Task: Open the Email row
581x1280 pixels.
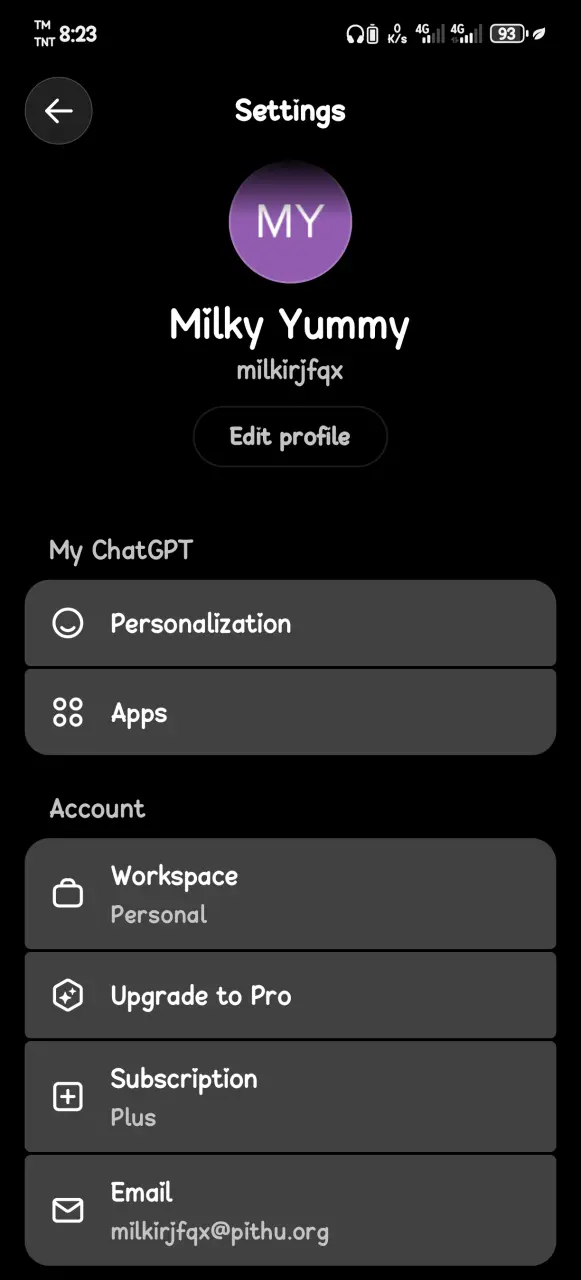Action: [290, 1211]
